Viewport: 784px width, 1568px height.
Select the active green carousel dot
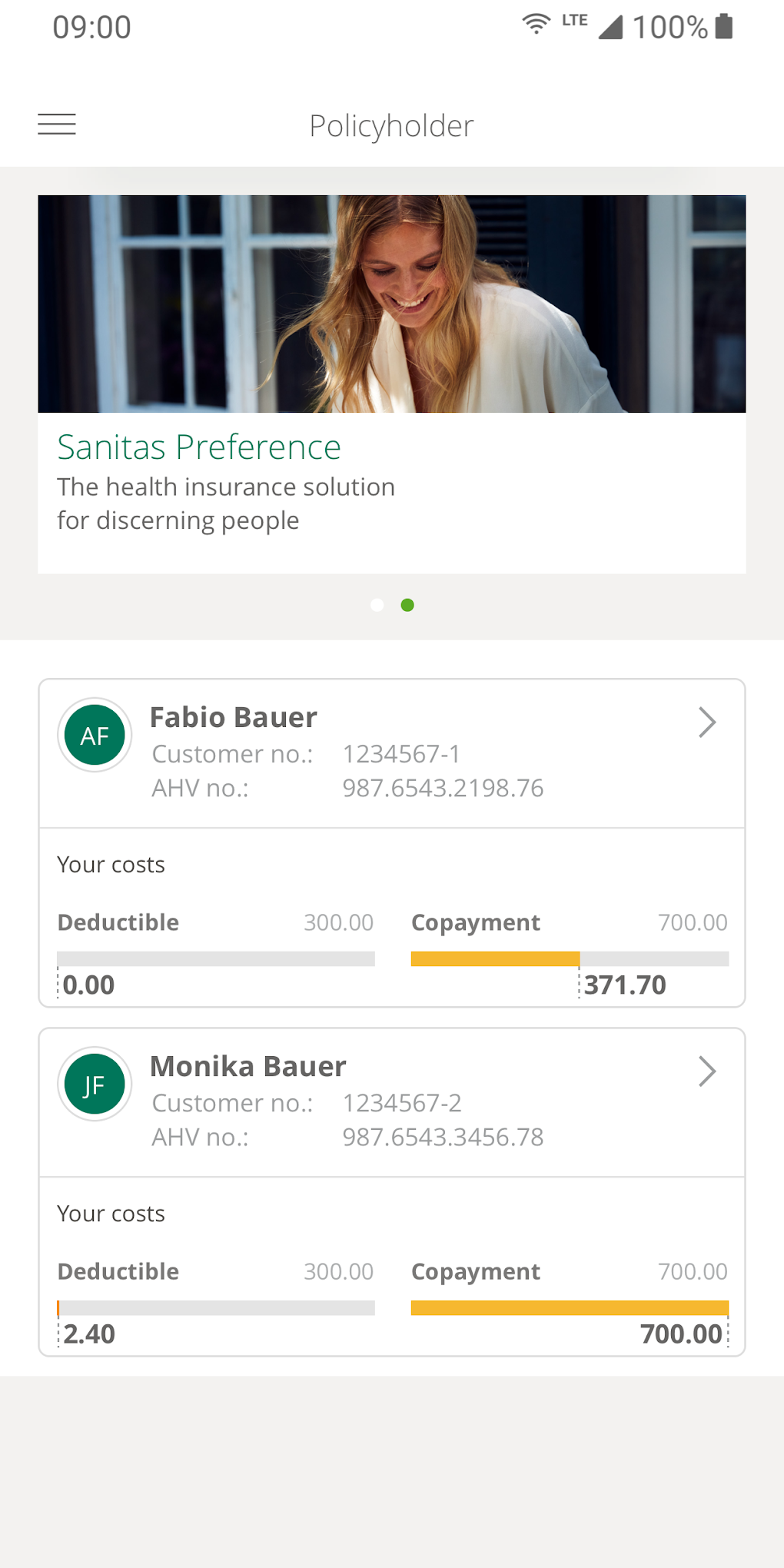[x=408, y=606]
